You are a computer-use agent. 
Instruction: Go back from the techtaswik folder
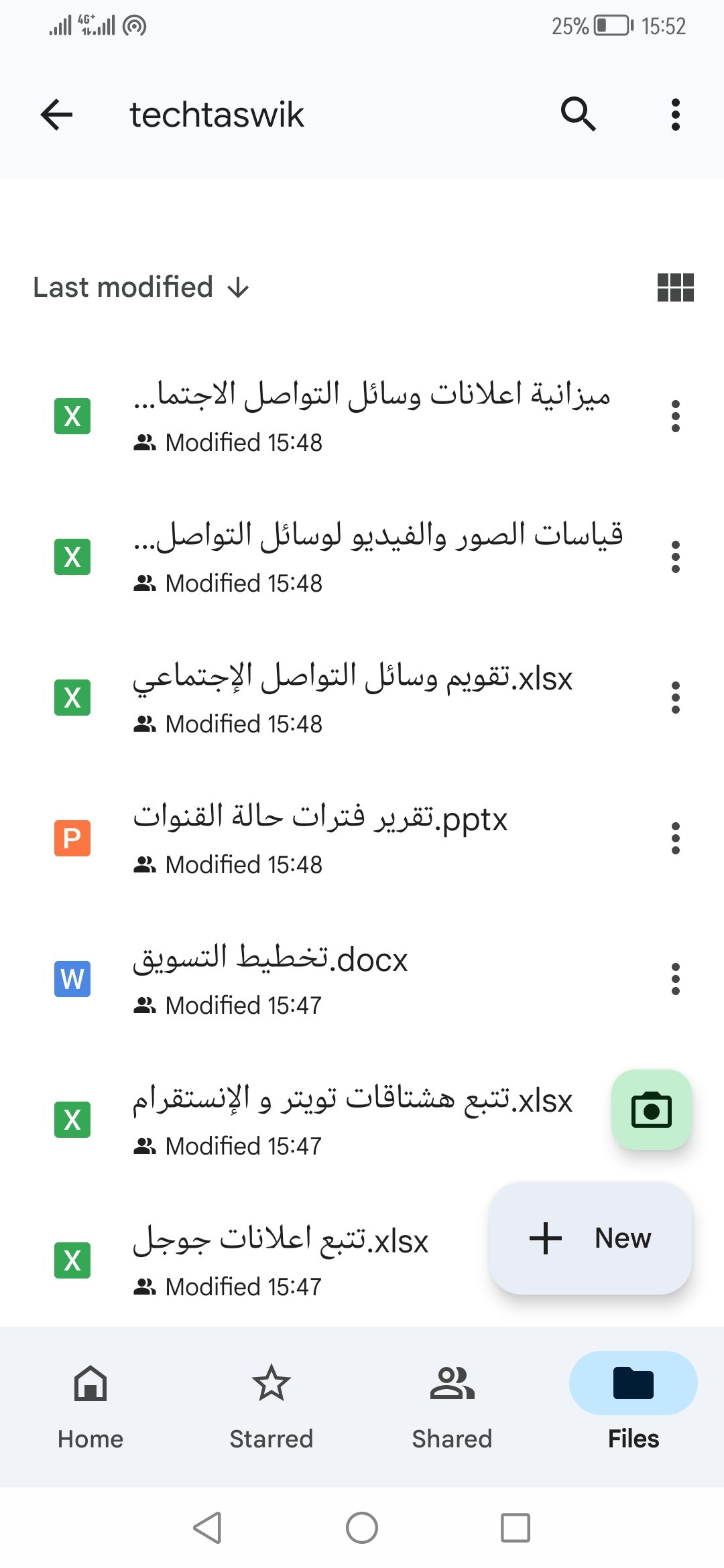click(56, 115)
